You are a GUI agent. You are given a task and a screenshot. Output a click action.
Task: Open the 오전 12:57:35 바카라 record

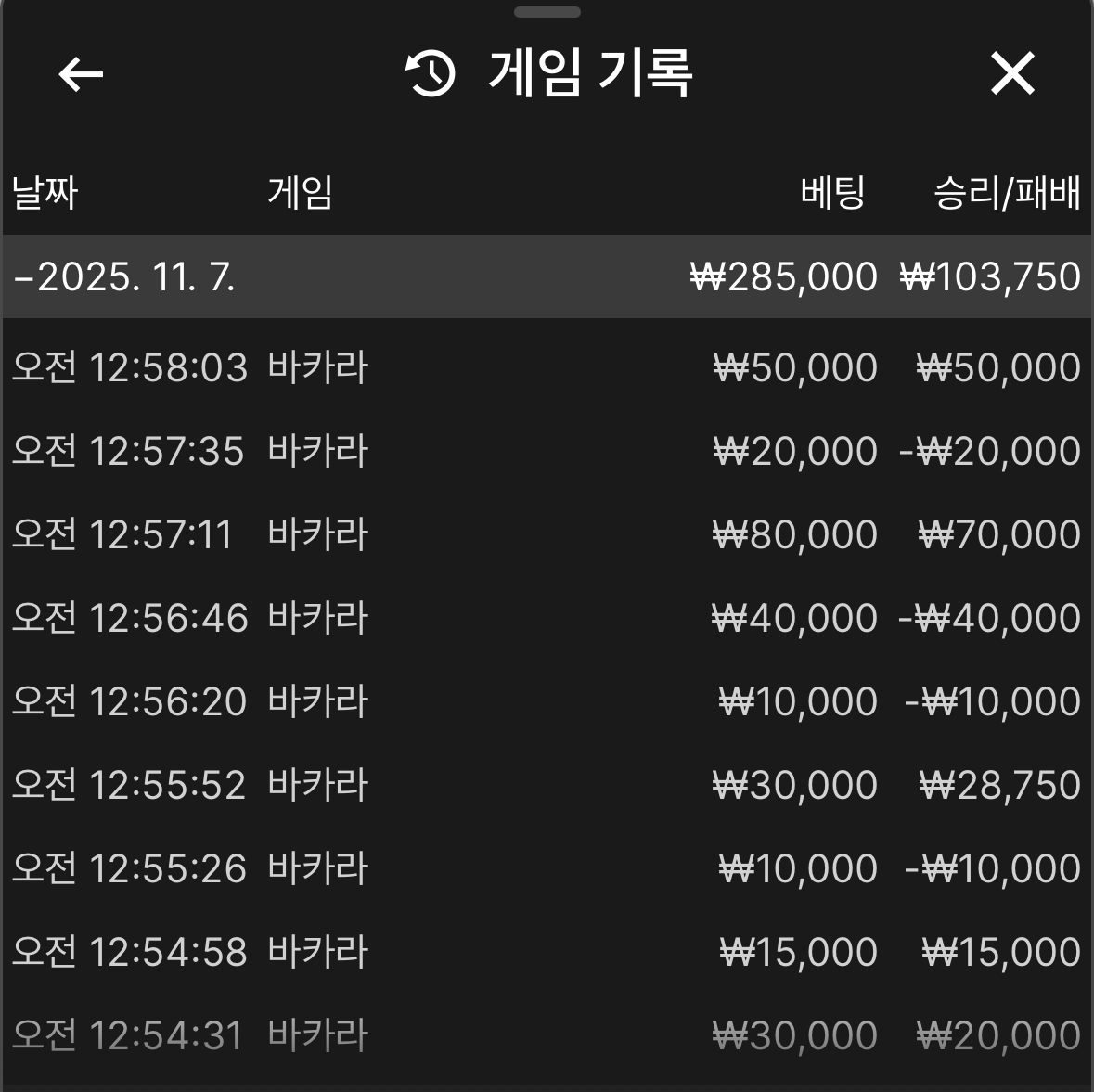point(546,452)
